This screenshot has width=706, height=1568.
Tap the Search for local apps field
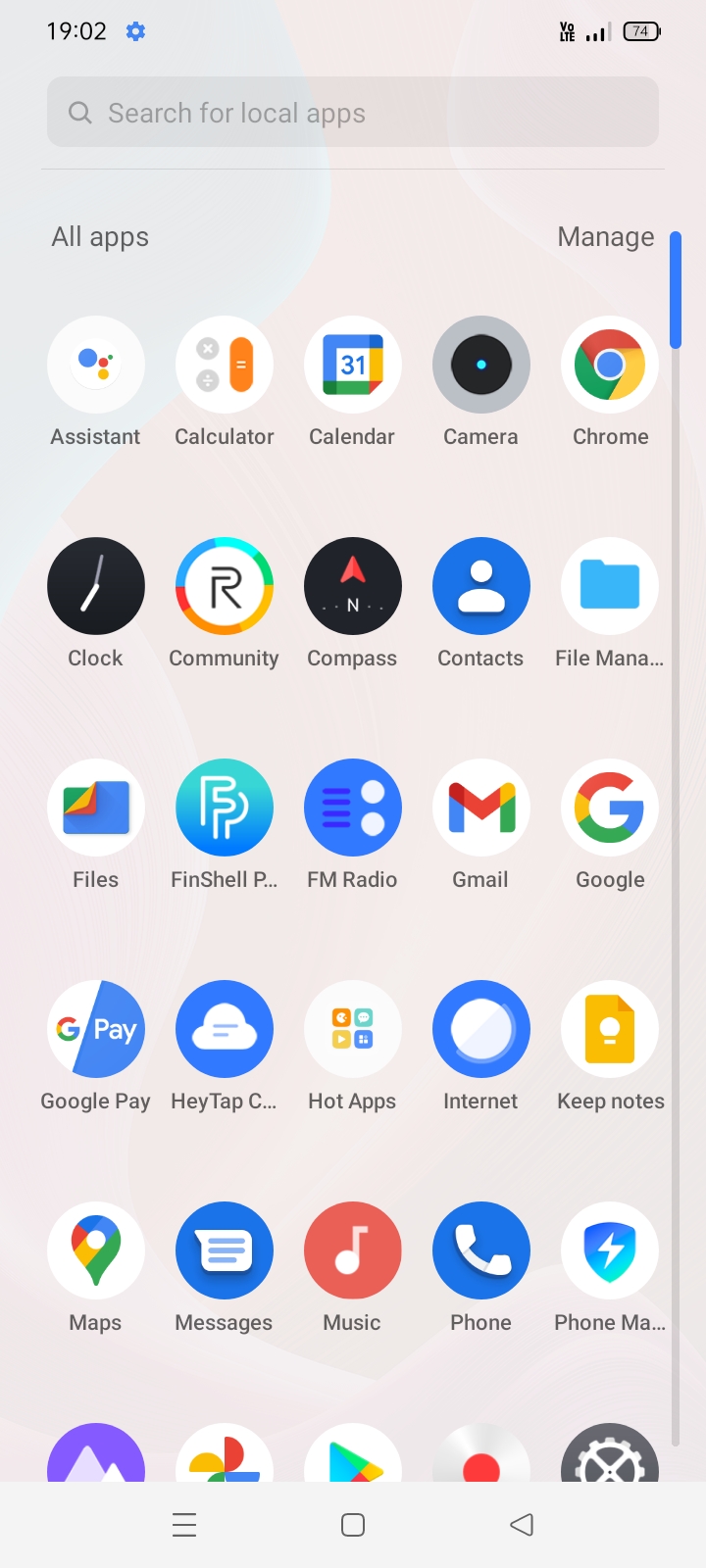(353, 113)
